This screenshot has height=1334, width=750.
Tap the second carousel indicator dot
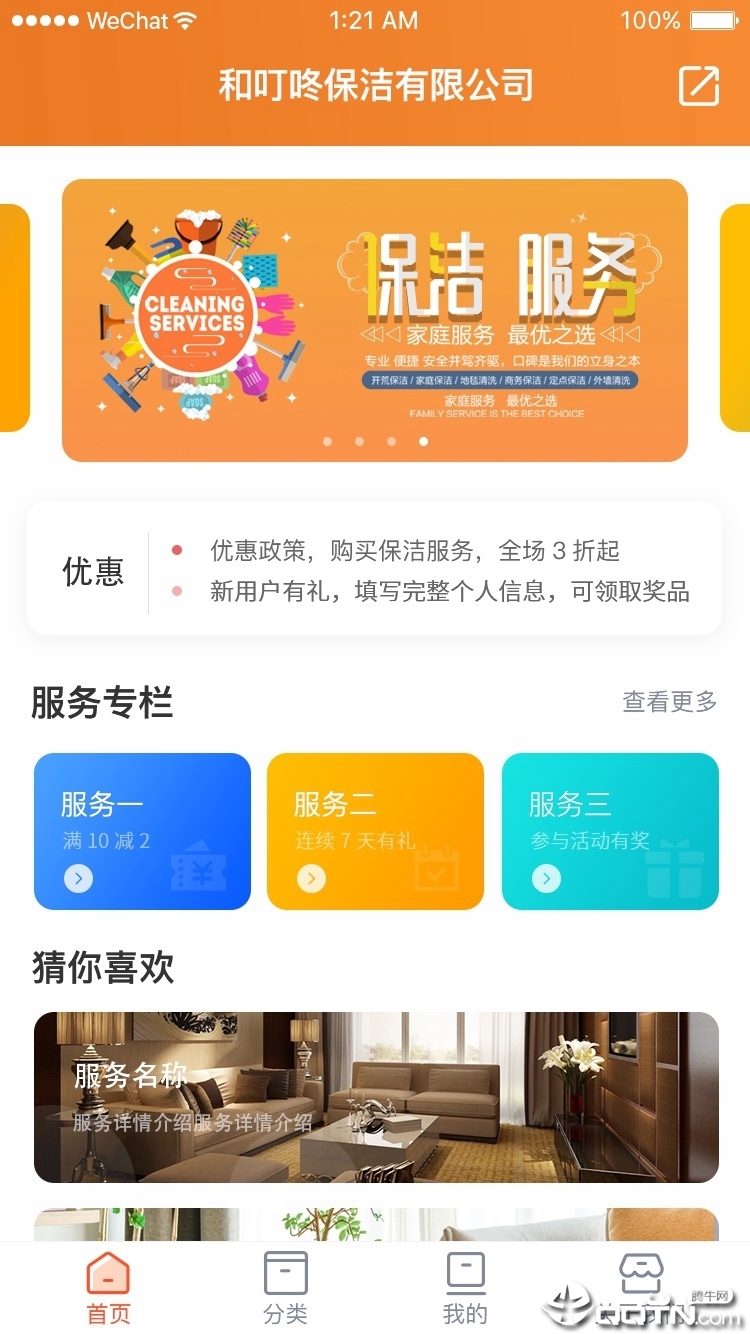(359, 441)
